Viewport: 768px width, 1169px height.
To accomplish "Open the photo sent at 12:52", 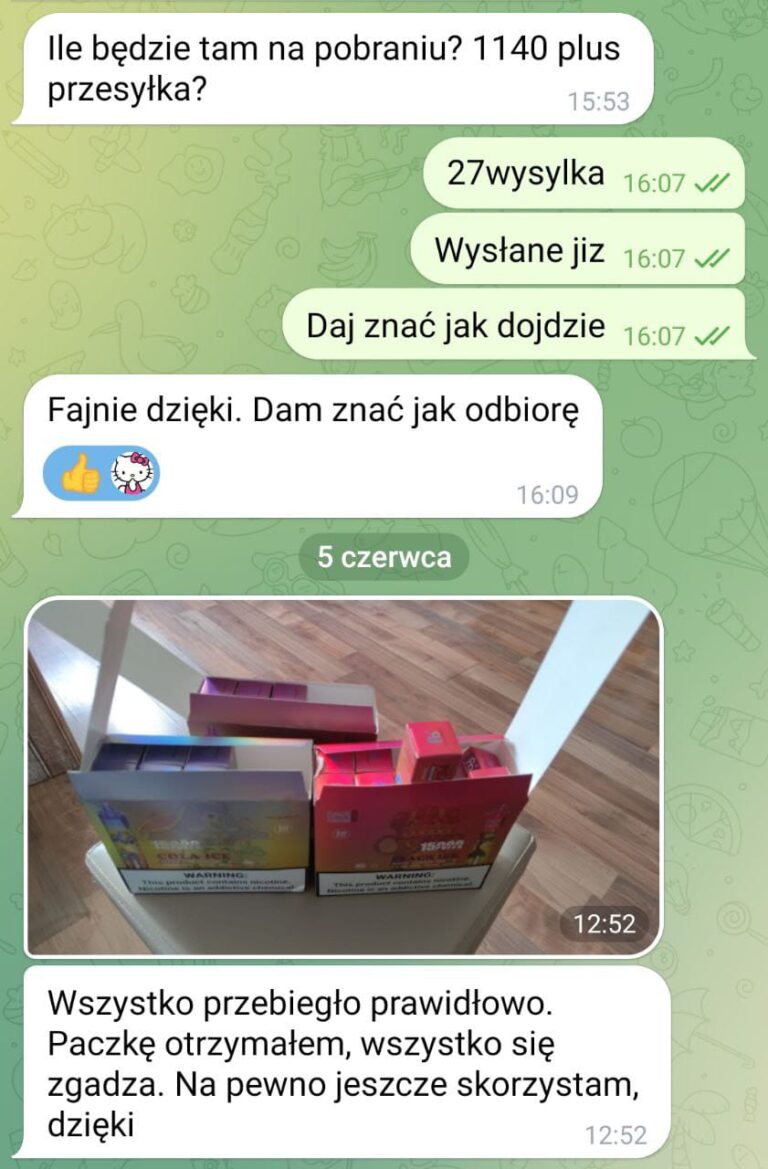I will (344, 775).
